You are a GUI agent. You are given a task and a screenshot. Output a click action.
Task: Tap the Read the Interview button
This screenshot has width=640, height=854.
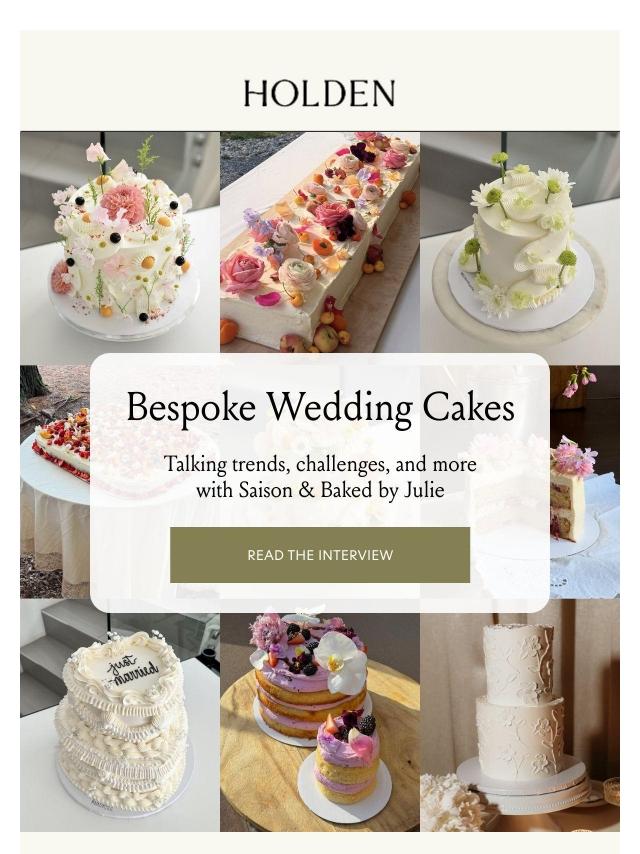pyautogui.click(x=320, y=555)
